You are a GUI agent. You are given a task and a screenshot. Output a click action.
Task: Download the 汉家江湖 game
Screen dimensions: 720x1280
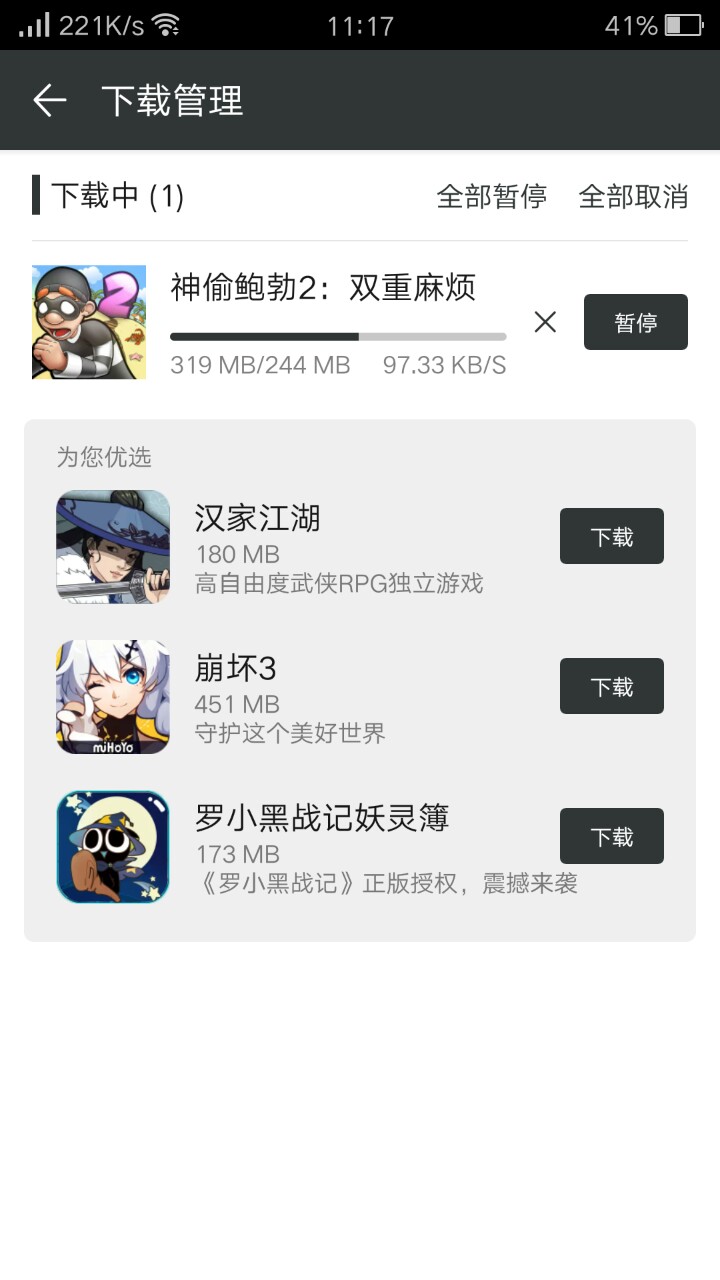coord(611,536)
